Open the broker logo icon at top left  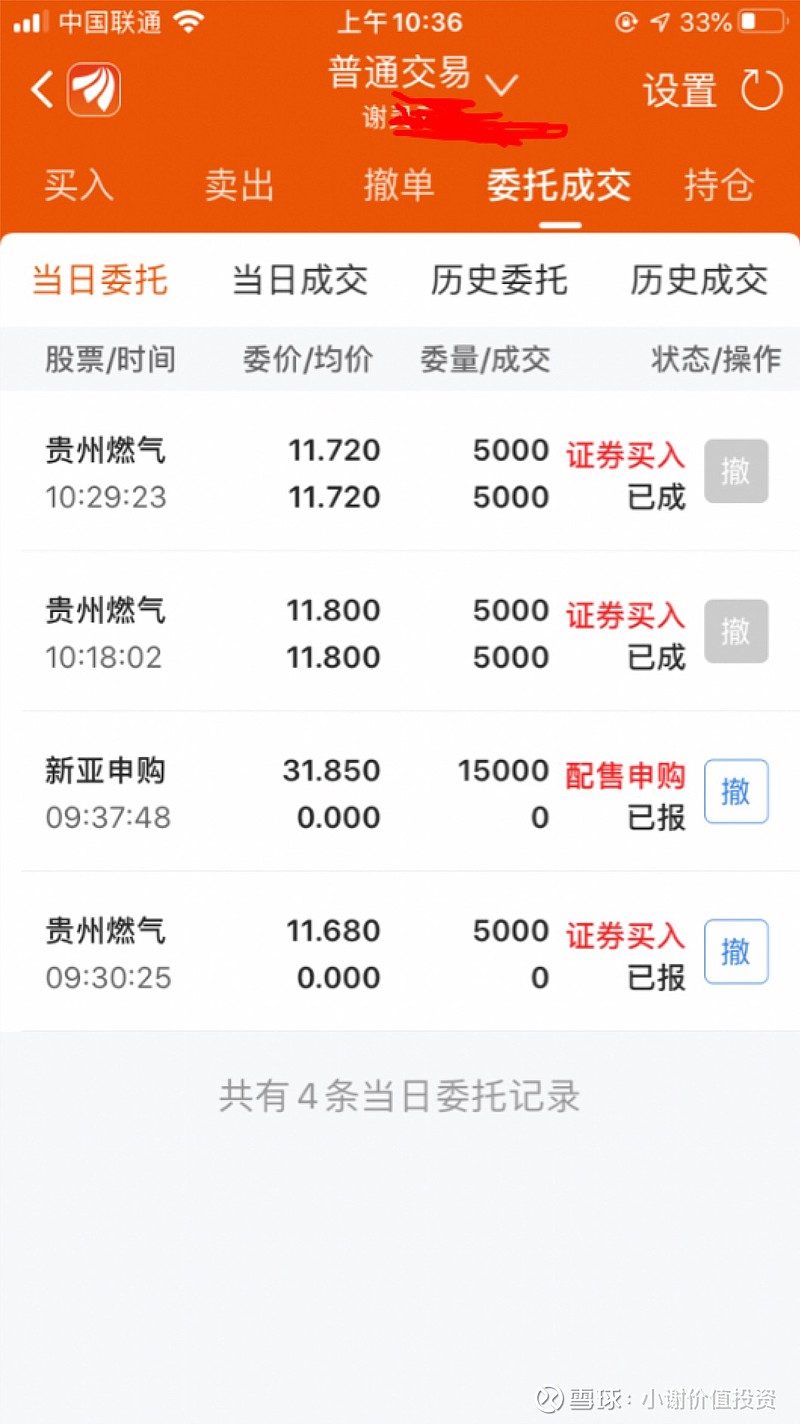click(x=93, y=88)
